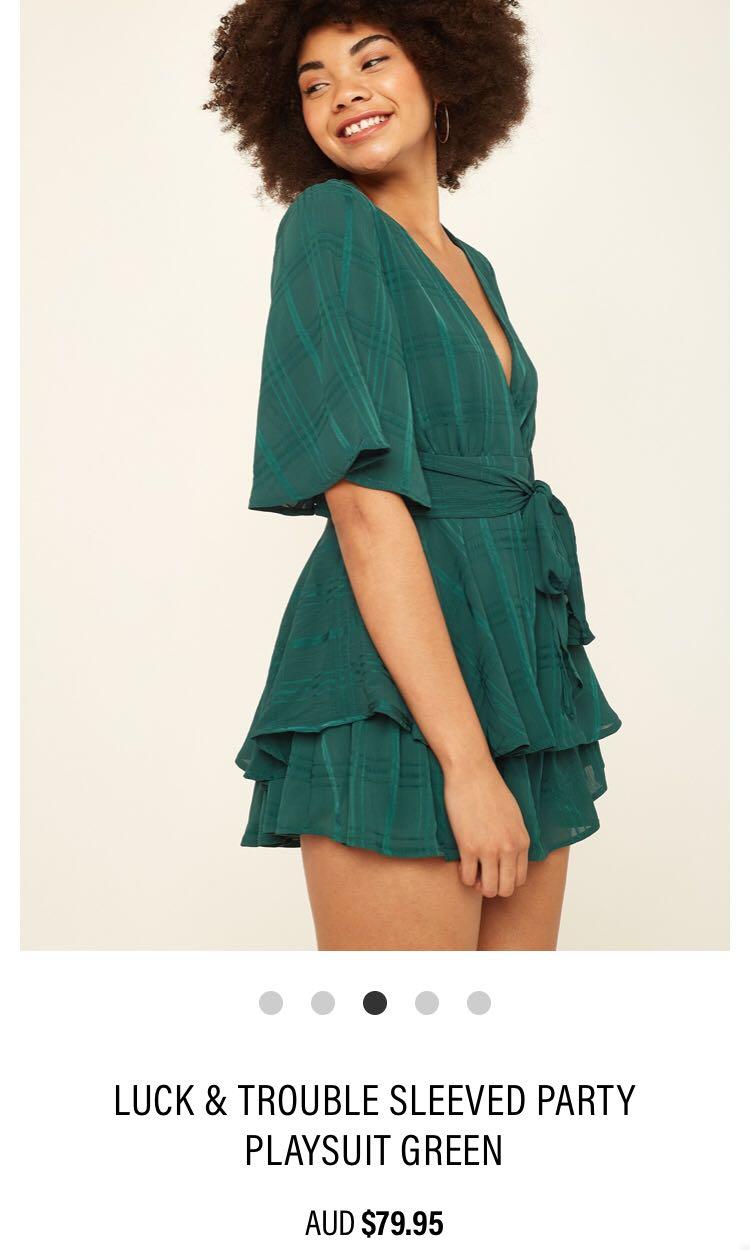This screenshot has height=1250, width=750.
Task: Open the green playsuit product photo
Action: [x=375, y=475]
